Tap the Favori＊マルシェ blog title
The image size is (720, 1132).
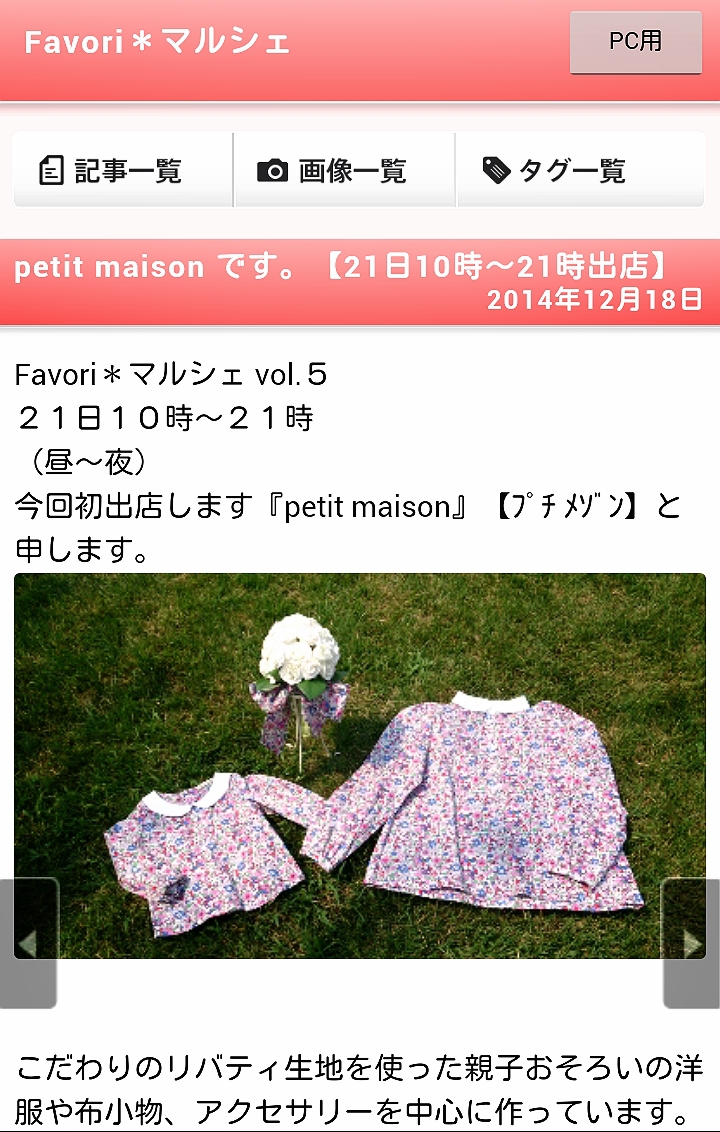point(157,42)
